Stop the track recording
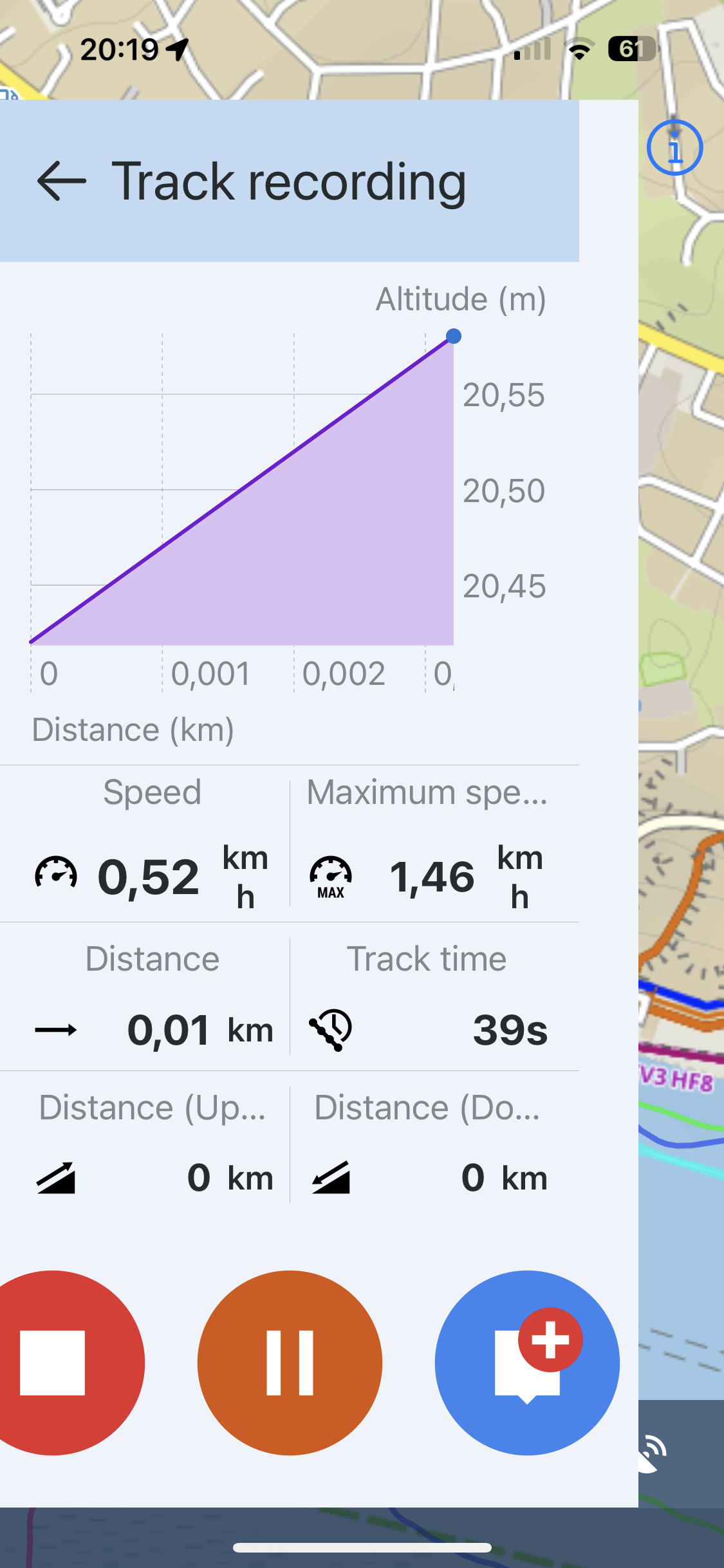This screenshot has width=724, height=1568. coord(53,1363)
